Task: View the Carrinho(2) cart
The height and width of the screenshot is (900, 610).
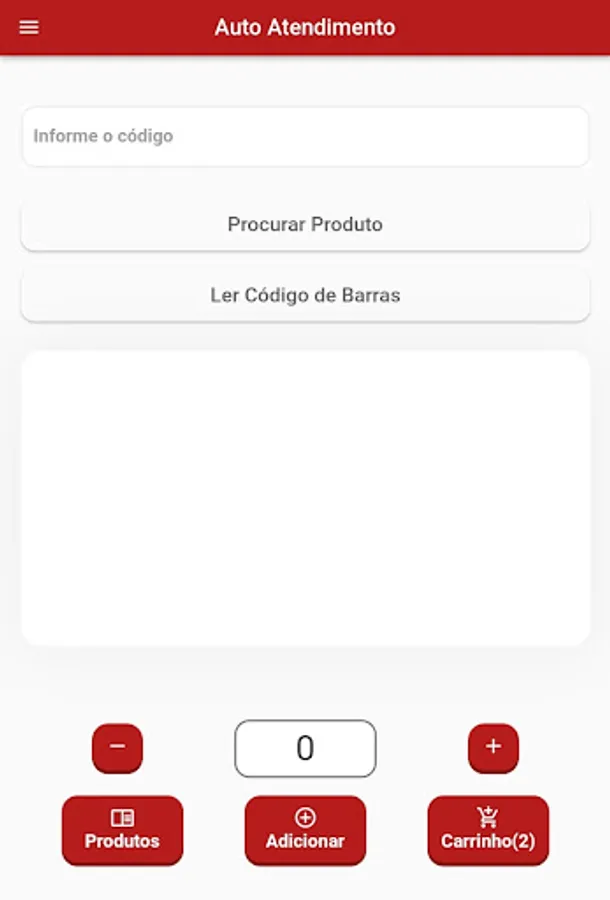Action: pos(488,830)
